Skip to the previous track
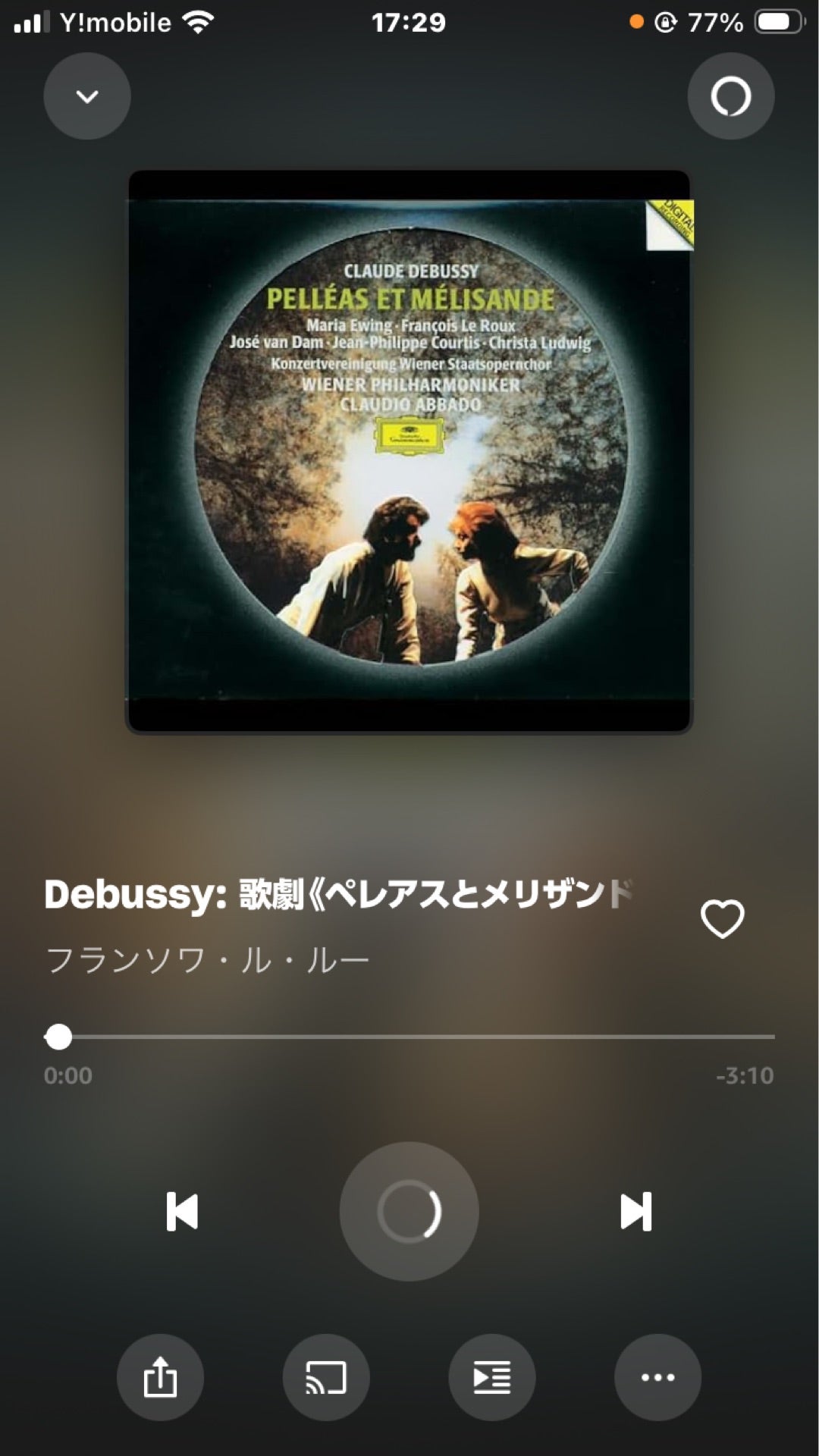This screenshot has width=819, height=1456. coord(182,1212)
